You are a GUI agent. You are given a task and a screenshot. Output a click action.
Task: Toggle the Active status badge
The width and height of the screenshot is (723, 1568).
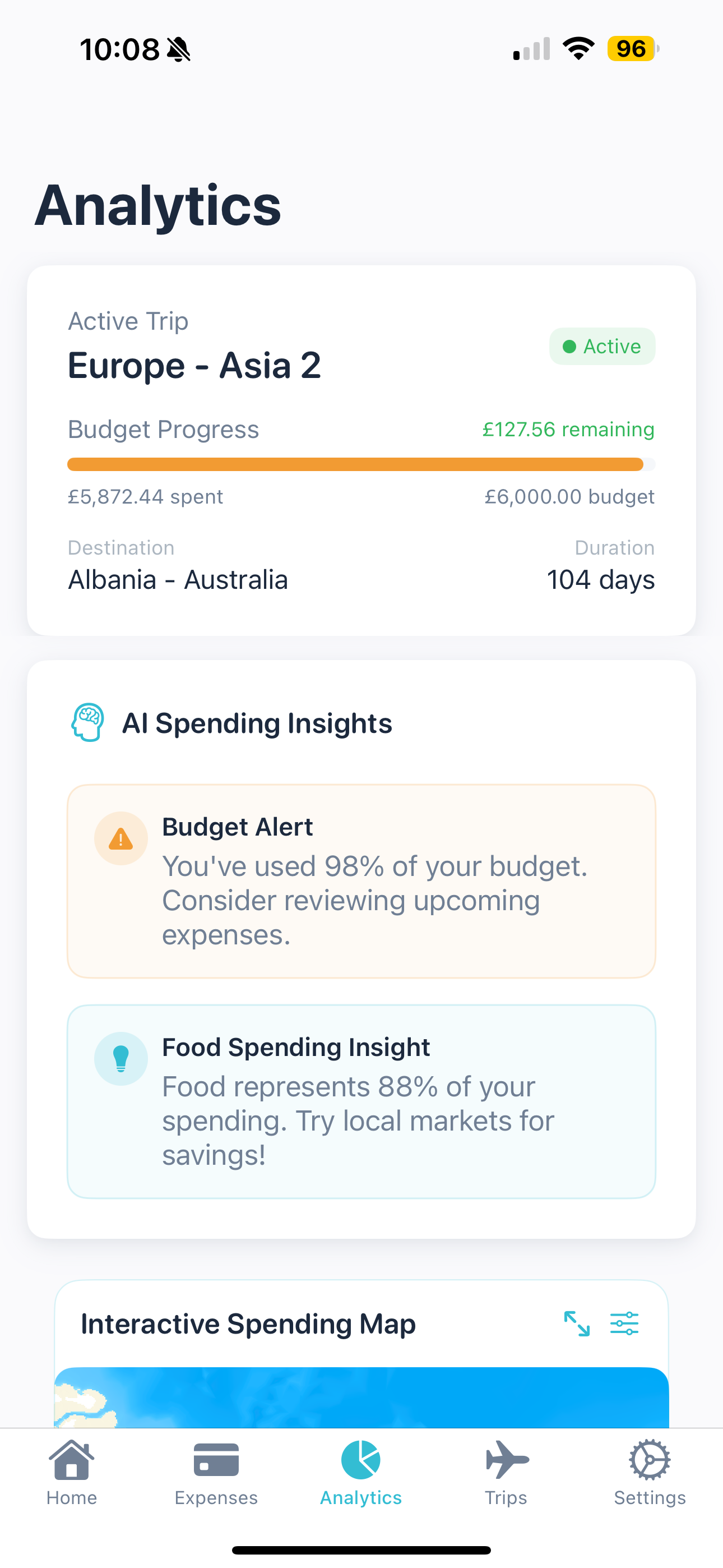pos(602,346)
